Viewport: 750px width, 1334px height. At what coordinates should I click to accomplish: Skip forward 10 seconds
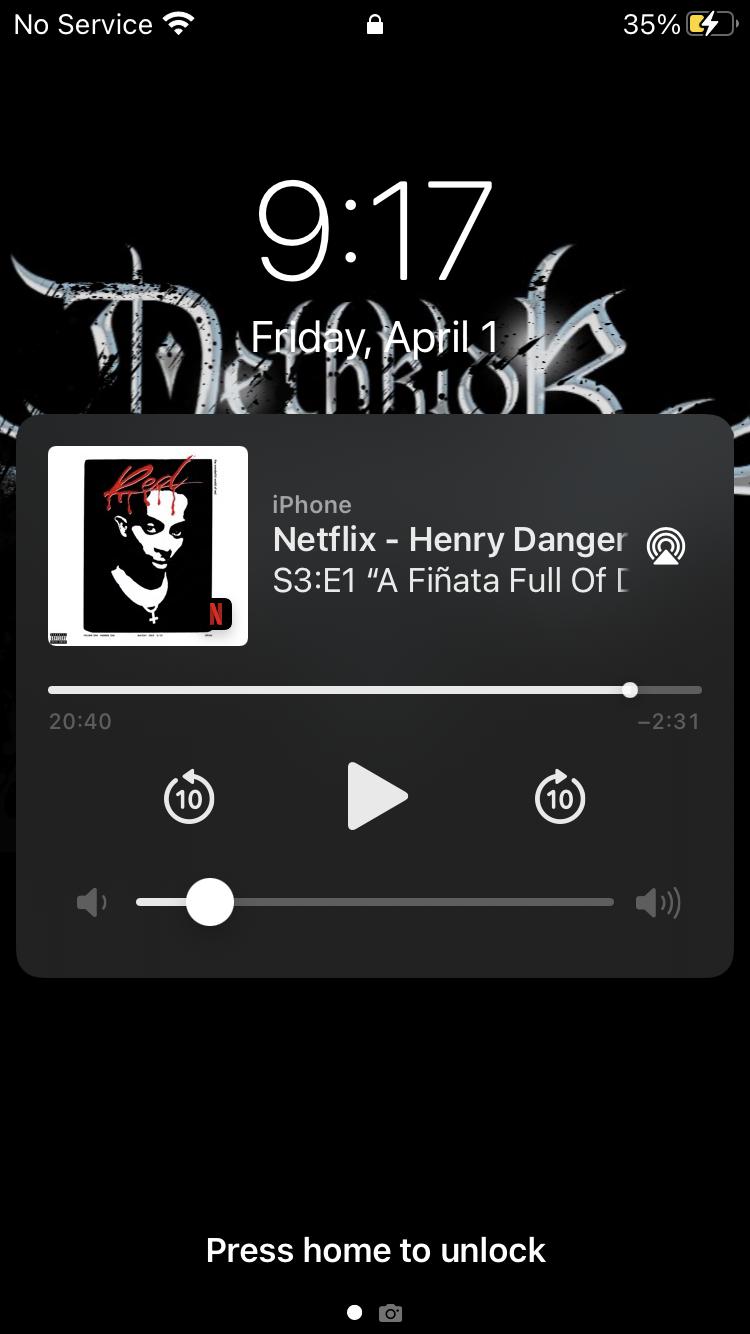pyautogui.click(x=560, y=797)
